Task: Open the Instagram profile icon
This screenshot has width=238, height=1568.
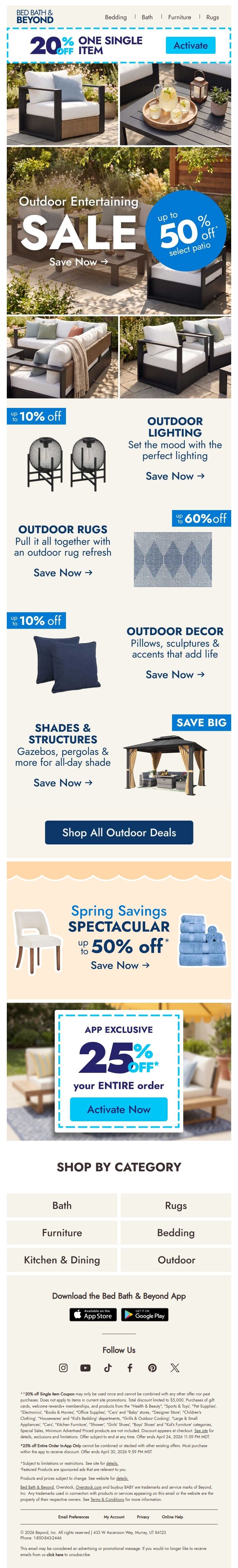Action: click(63, 1368)
